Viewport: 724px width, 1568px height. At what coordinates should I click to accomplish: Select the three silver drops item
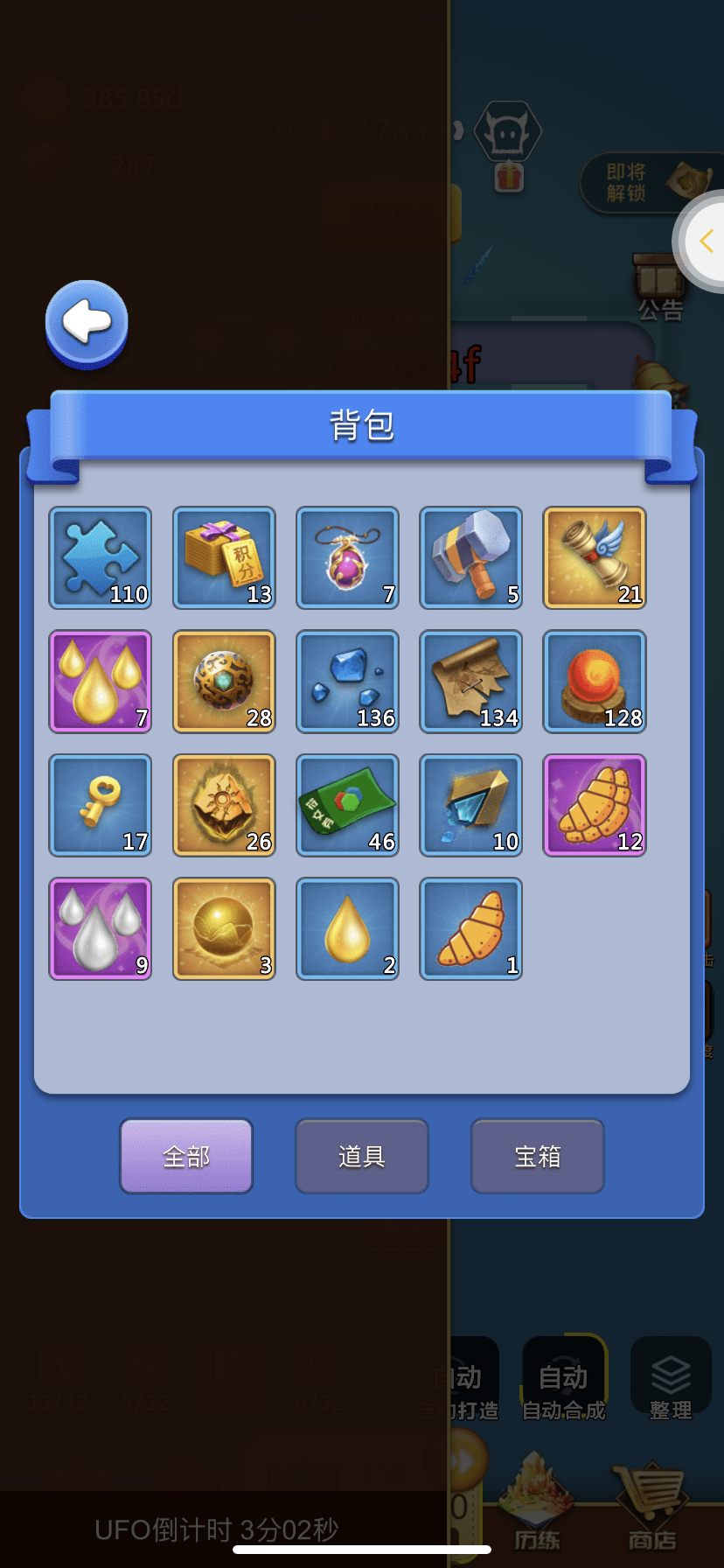101,928
